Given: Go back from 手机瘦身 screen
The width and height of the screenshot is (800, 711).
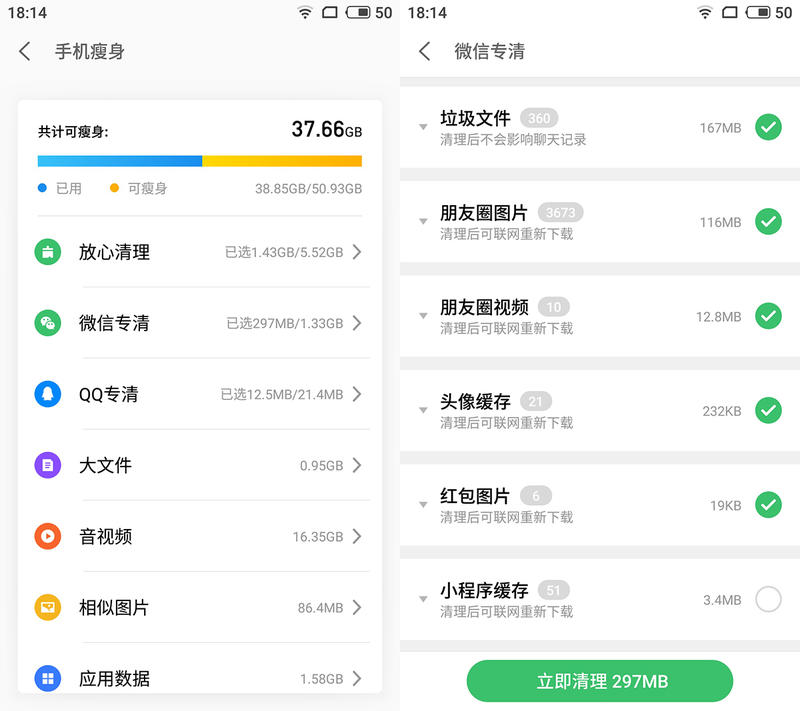Looking at the screenshot, I should [26, 51].
